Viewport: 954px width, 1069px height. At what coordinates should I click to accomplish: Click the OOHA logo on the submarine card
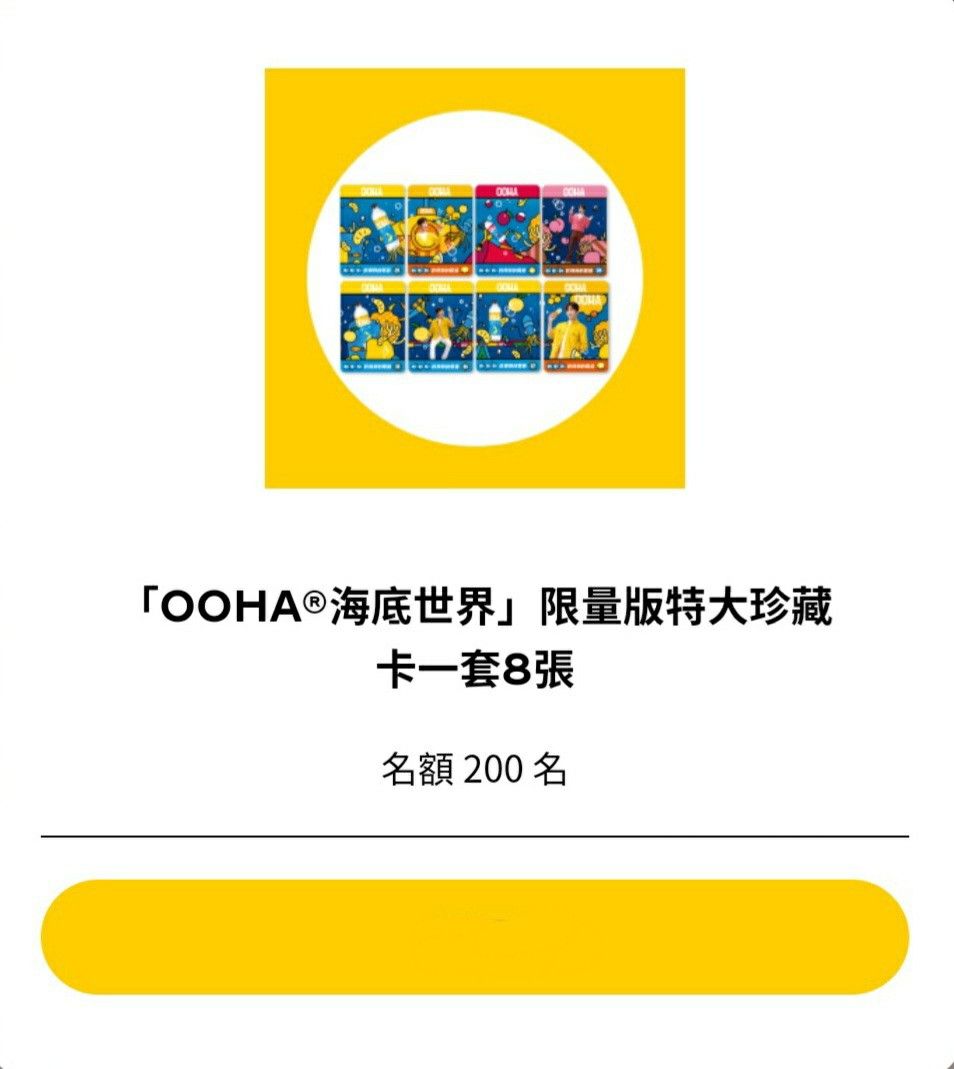click(438, 191)
